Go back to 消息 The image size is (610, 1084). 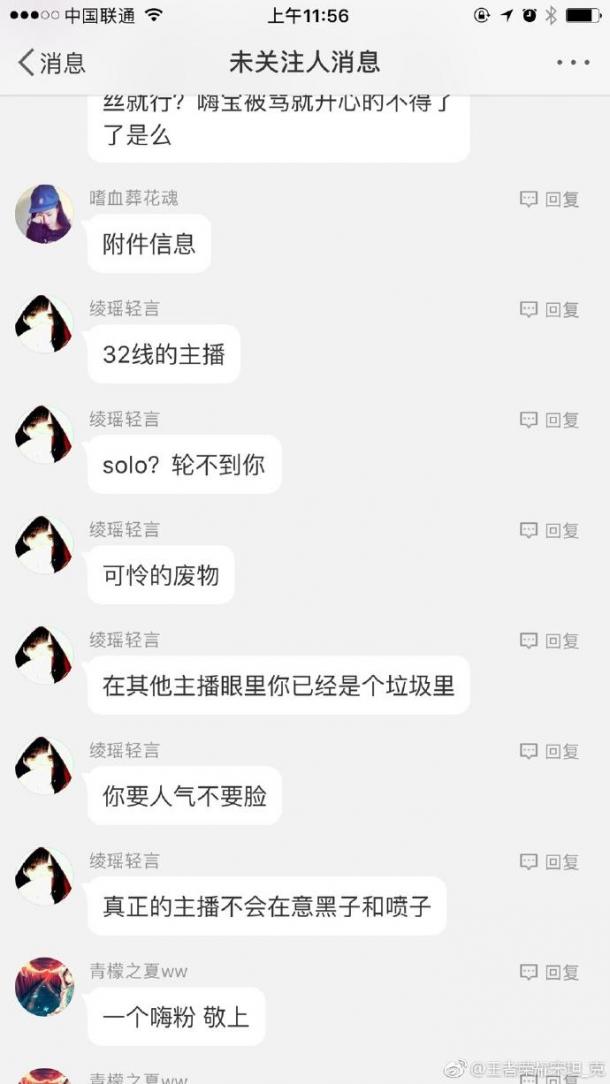(52, 63)
